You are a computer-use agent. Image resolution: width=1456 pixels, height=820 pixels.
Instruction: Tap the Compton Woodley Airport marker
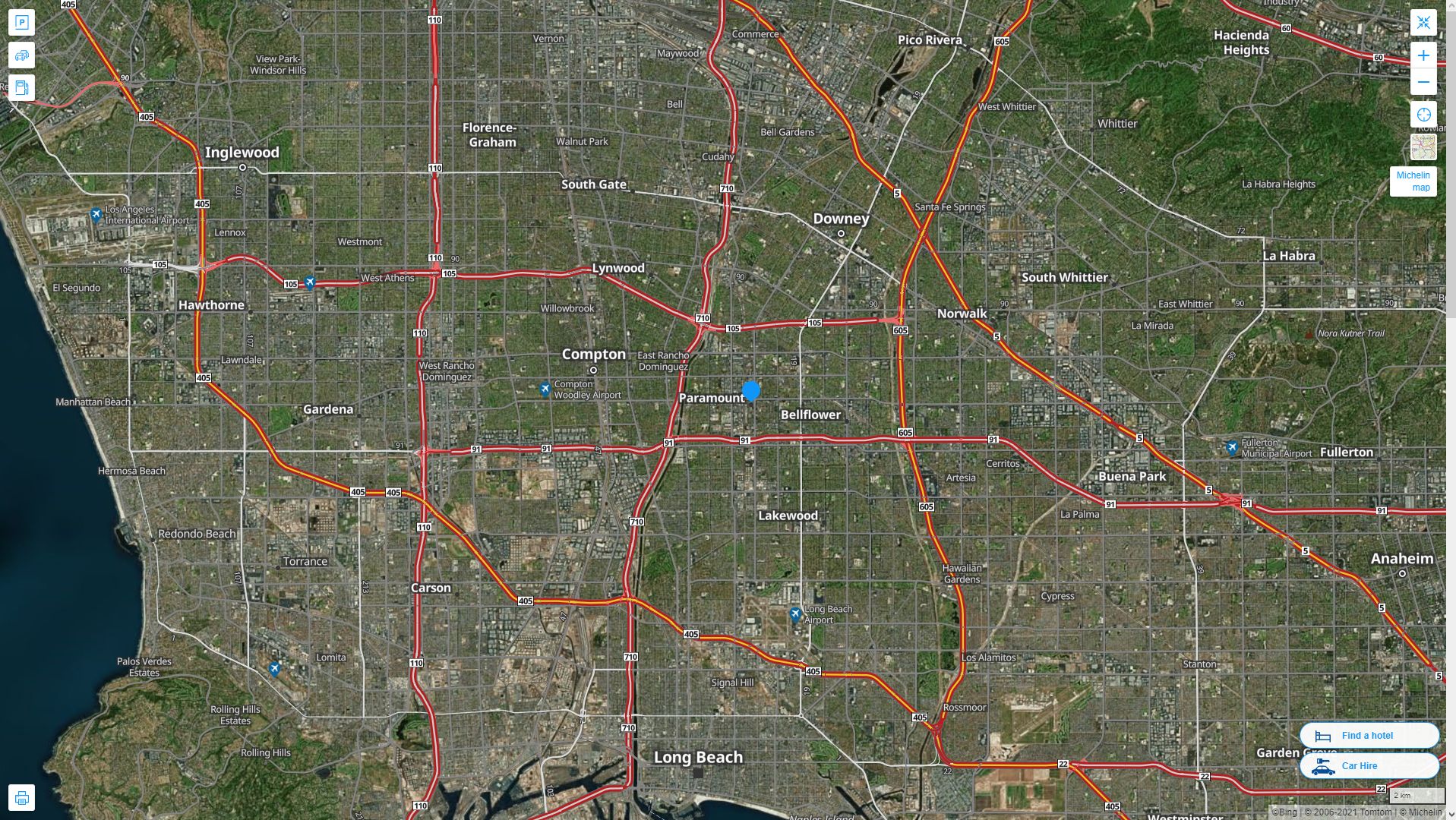[545, 389]
